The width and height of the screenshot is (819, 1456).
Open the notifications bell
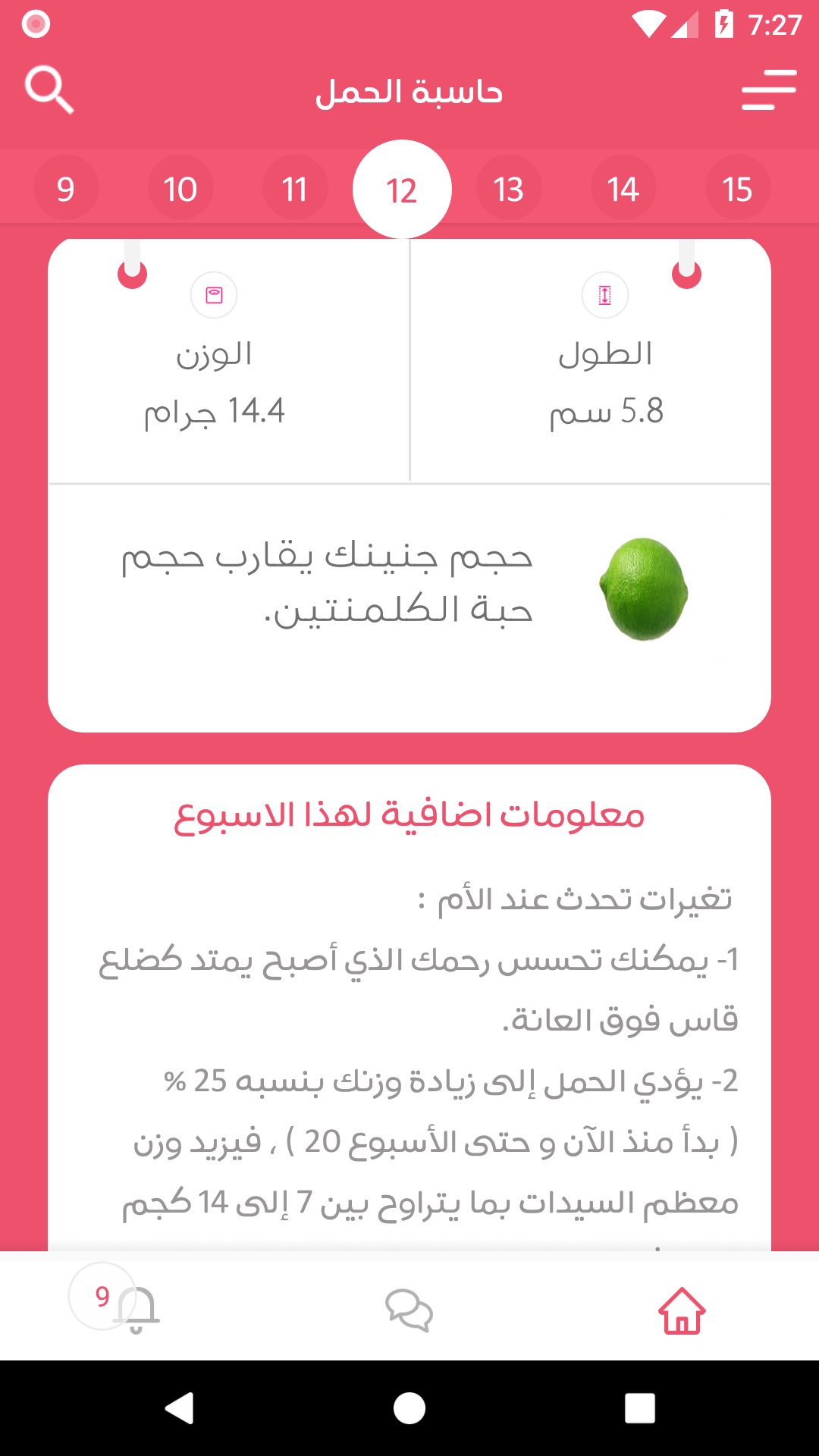pyautogui.click(x=135, y=1309)
